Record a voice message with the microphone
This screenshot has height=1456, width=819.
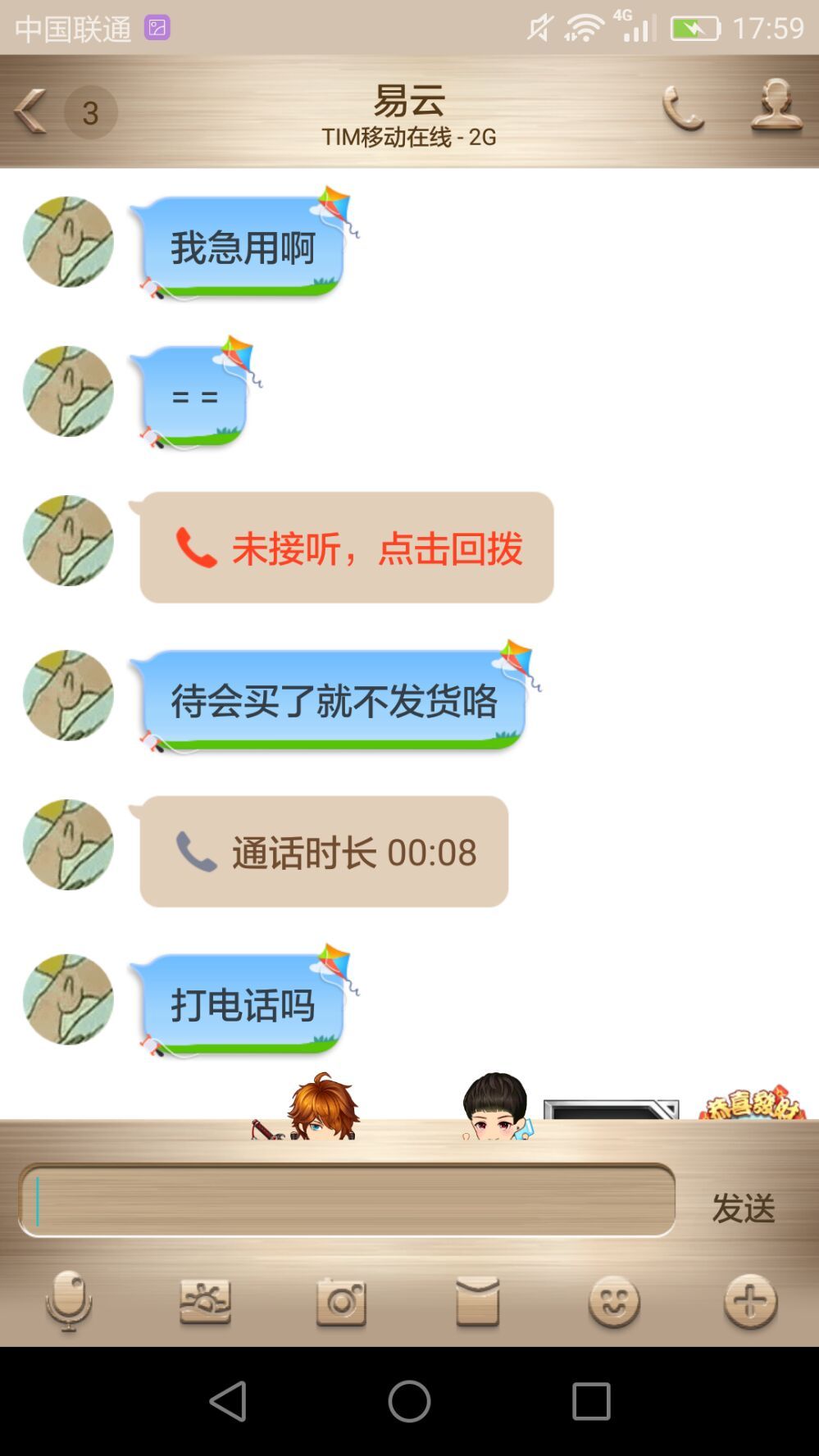point(68,1302)
